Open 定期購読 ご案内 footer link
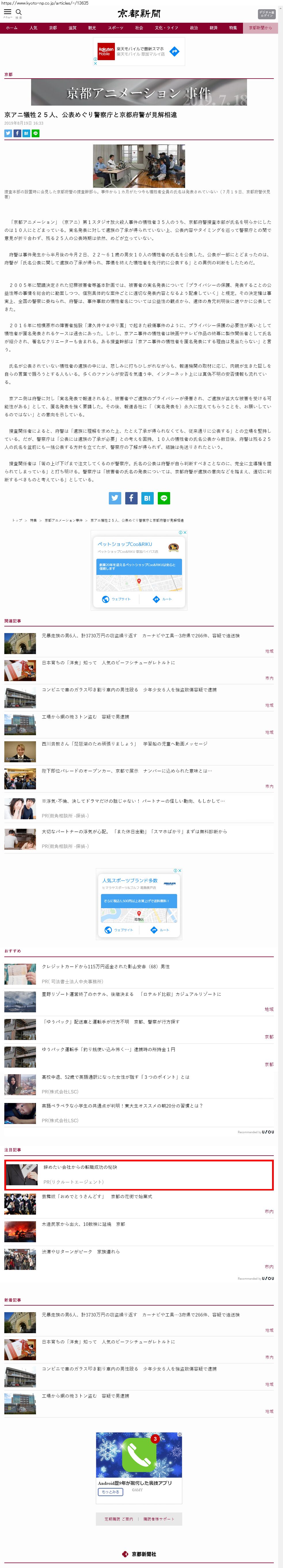 click(118, 1519)
